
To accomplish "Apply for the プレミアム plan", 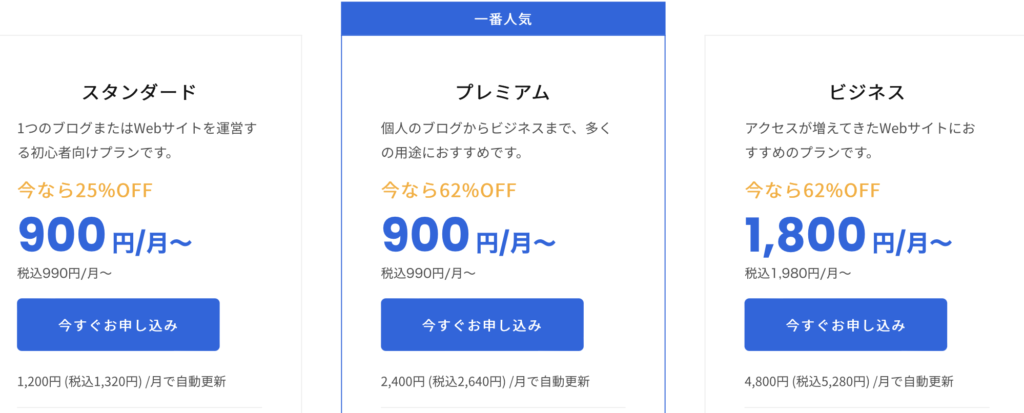I will point(482,325).
